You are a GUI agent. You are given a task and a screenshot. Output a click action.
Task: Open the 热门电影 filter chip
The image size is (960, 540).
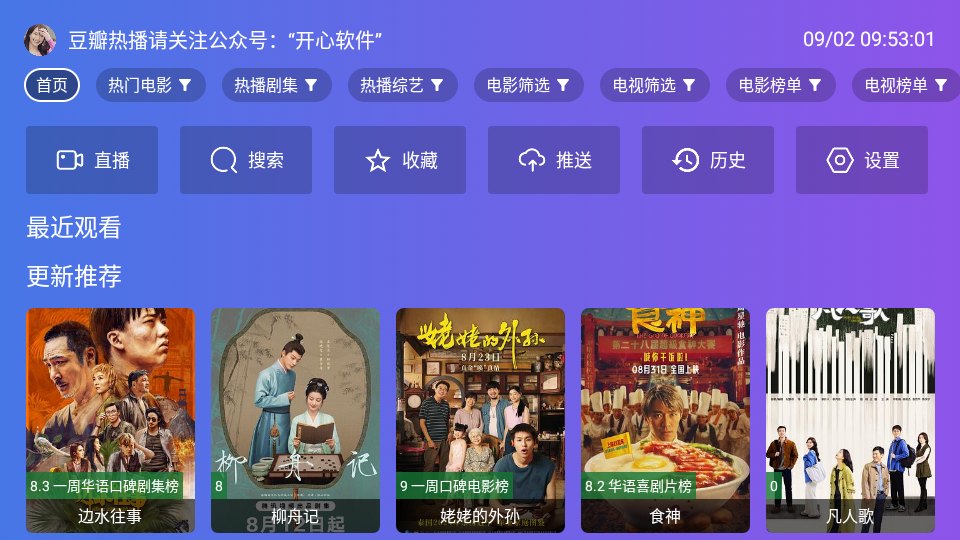(150, 85)
